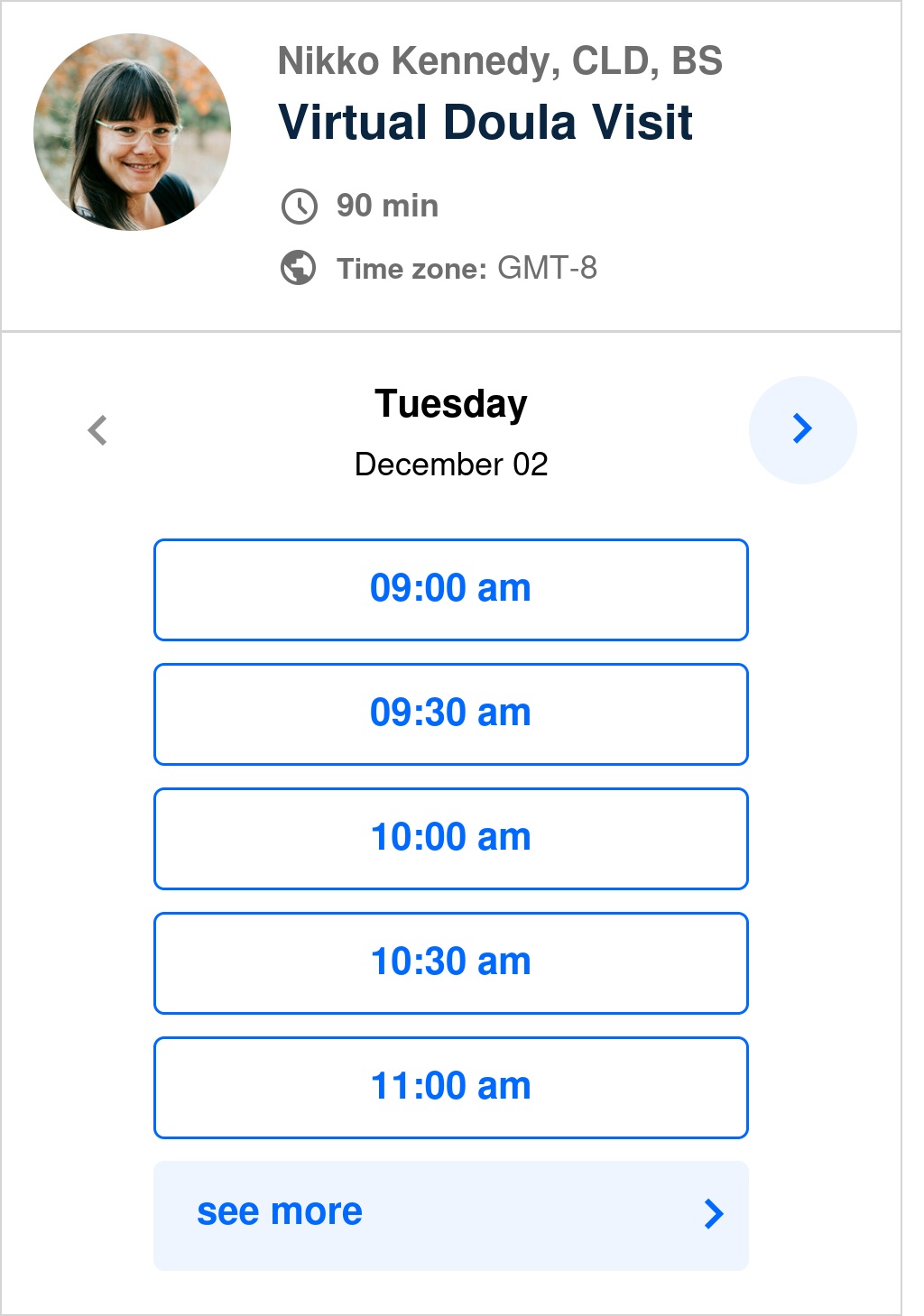
Task: Expand see more time slots
Action: coord(450,1214)
